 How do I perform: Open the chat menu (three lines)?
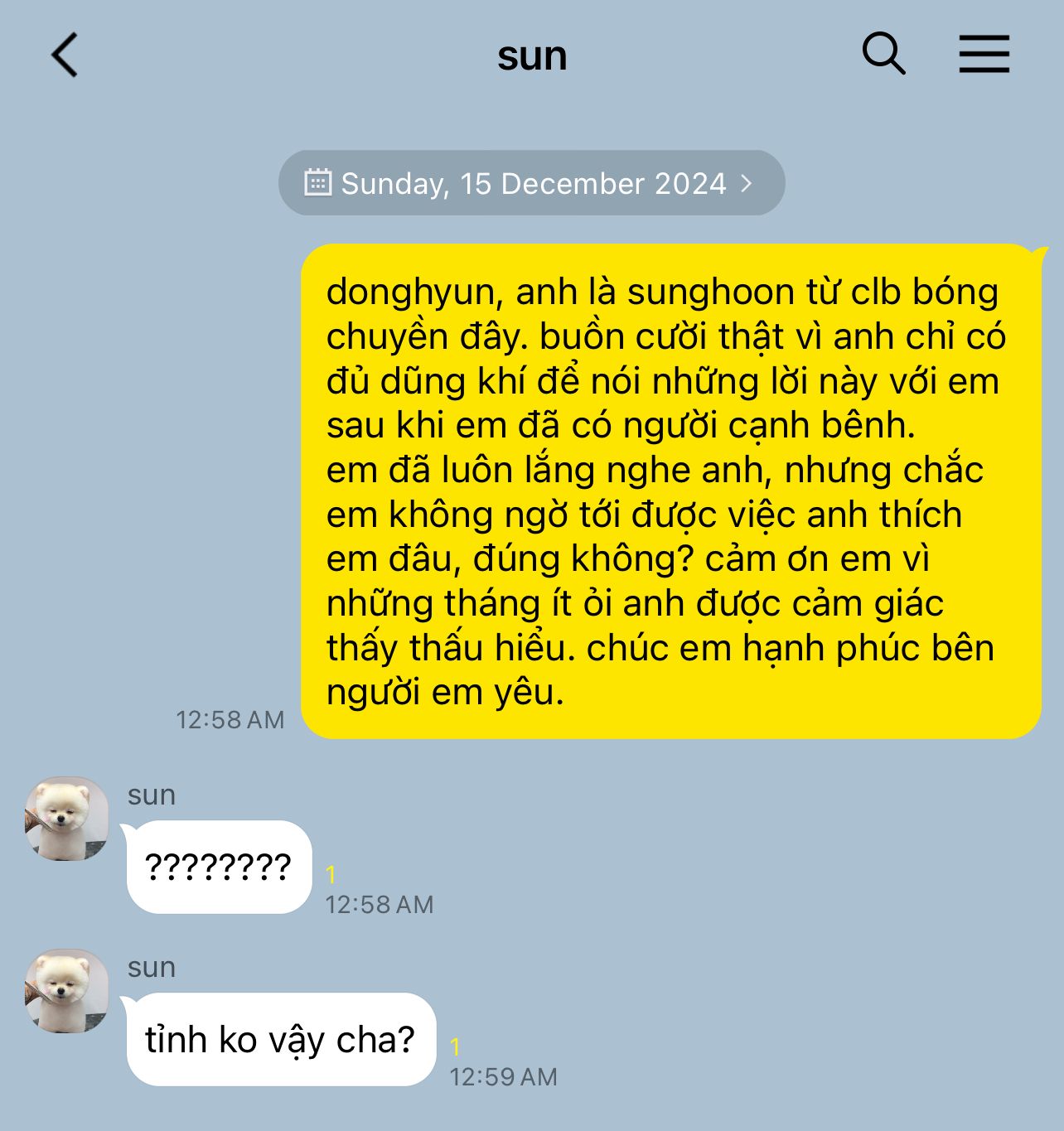pos(984,55)
